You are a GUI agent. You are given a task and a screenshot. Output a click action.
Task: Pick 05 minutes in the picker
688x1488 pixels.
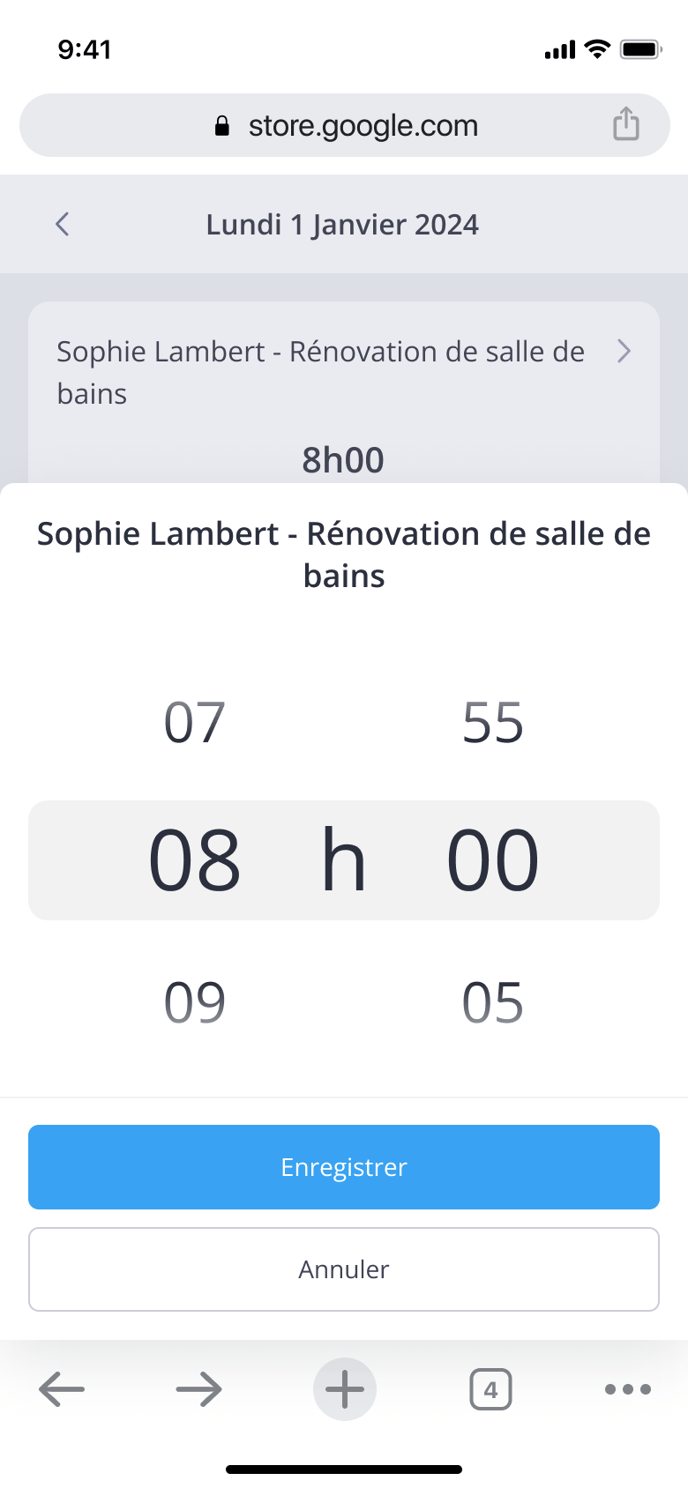point(493,1003)
